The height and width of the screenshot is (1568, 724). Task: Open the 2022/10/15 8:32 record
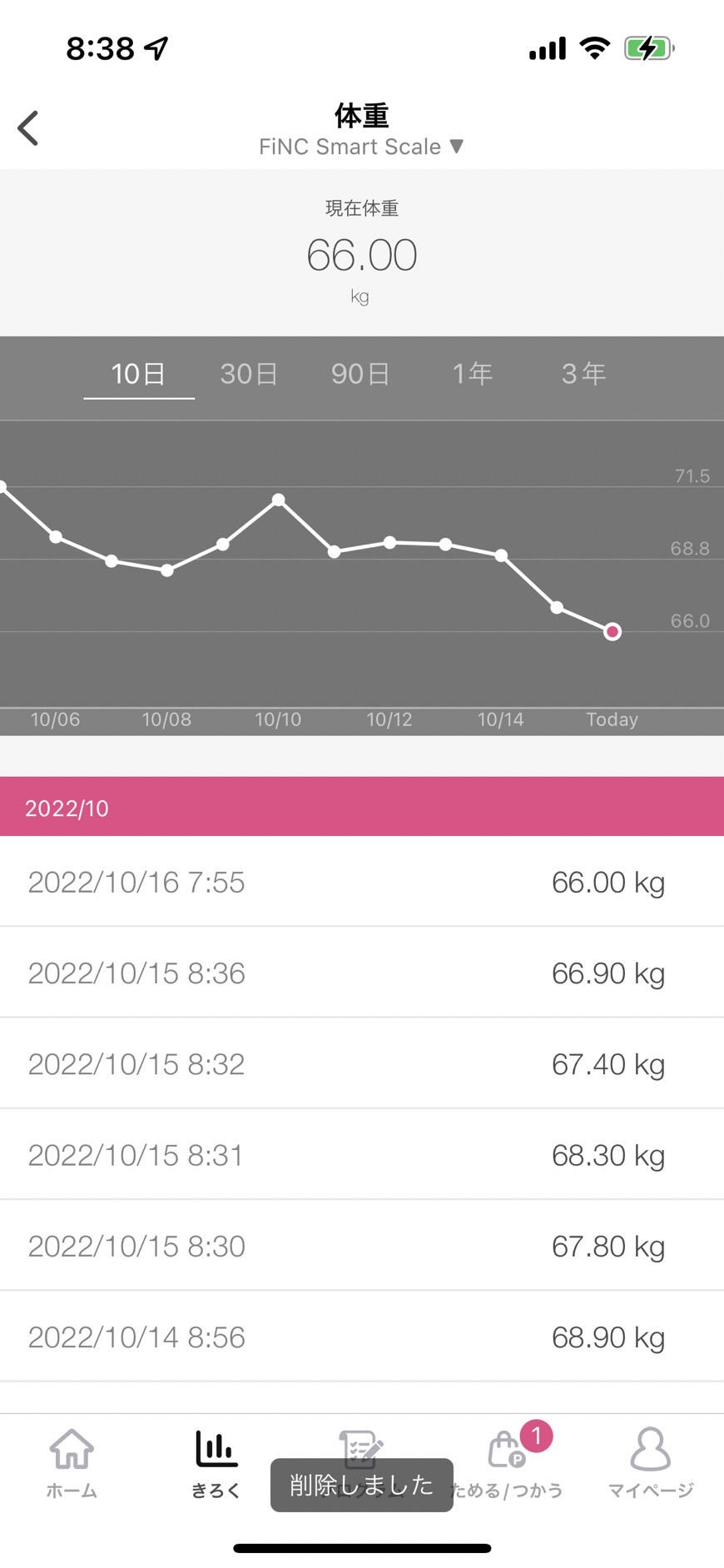pos(362,1063)
